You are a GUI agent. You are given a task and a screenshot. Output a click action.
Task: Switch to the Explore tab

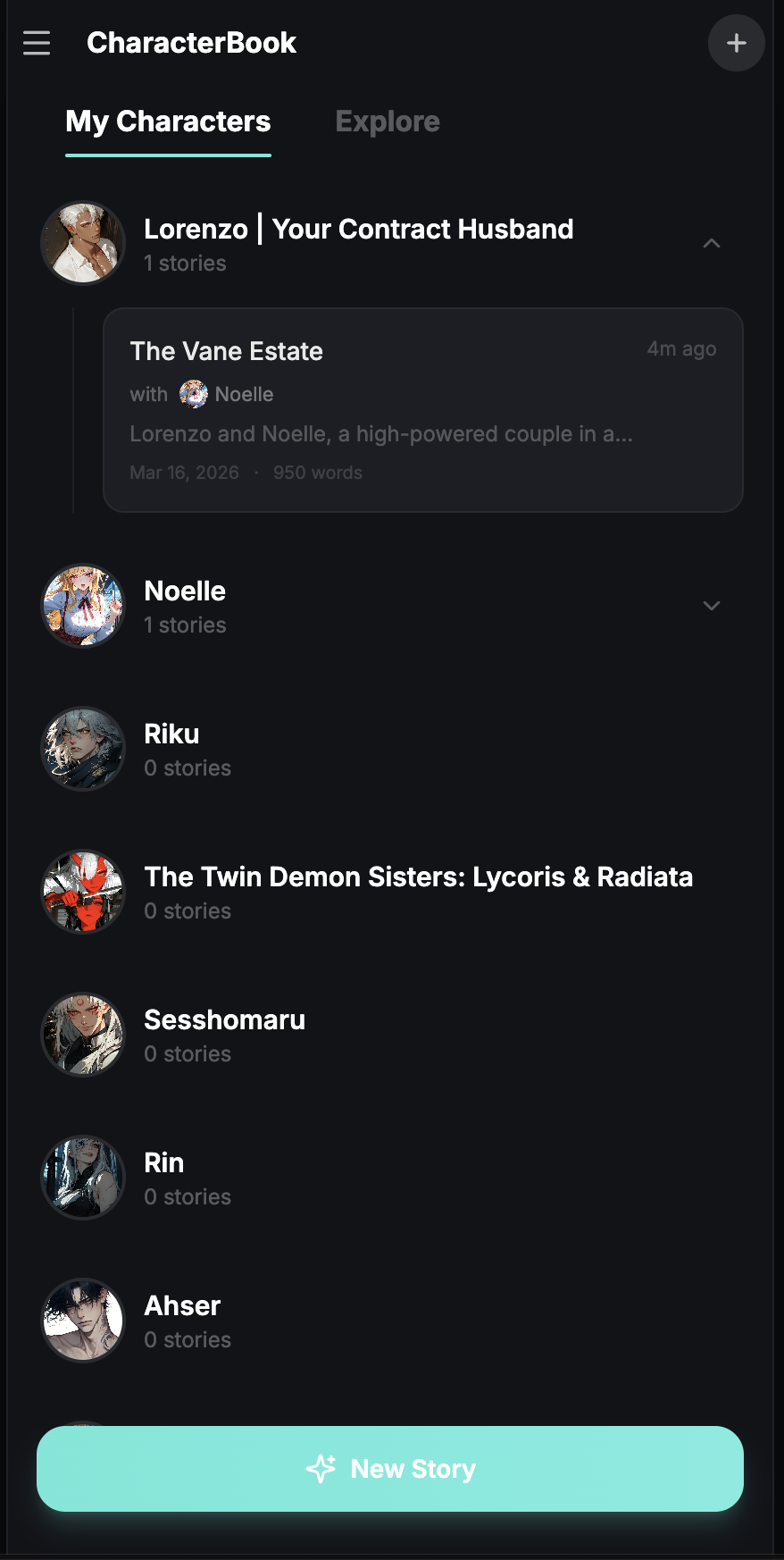pos(388,122)
